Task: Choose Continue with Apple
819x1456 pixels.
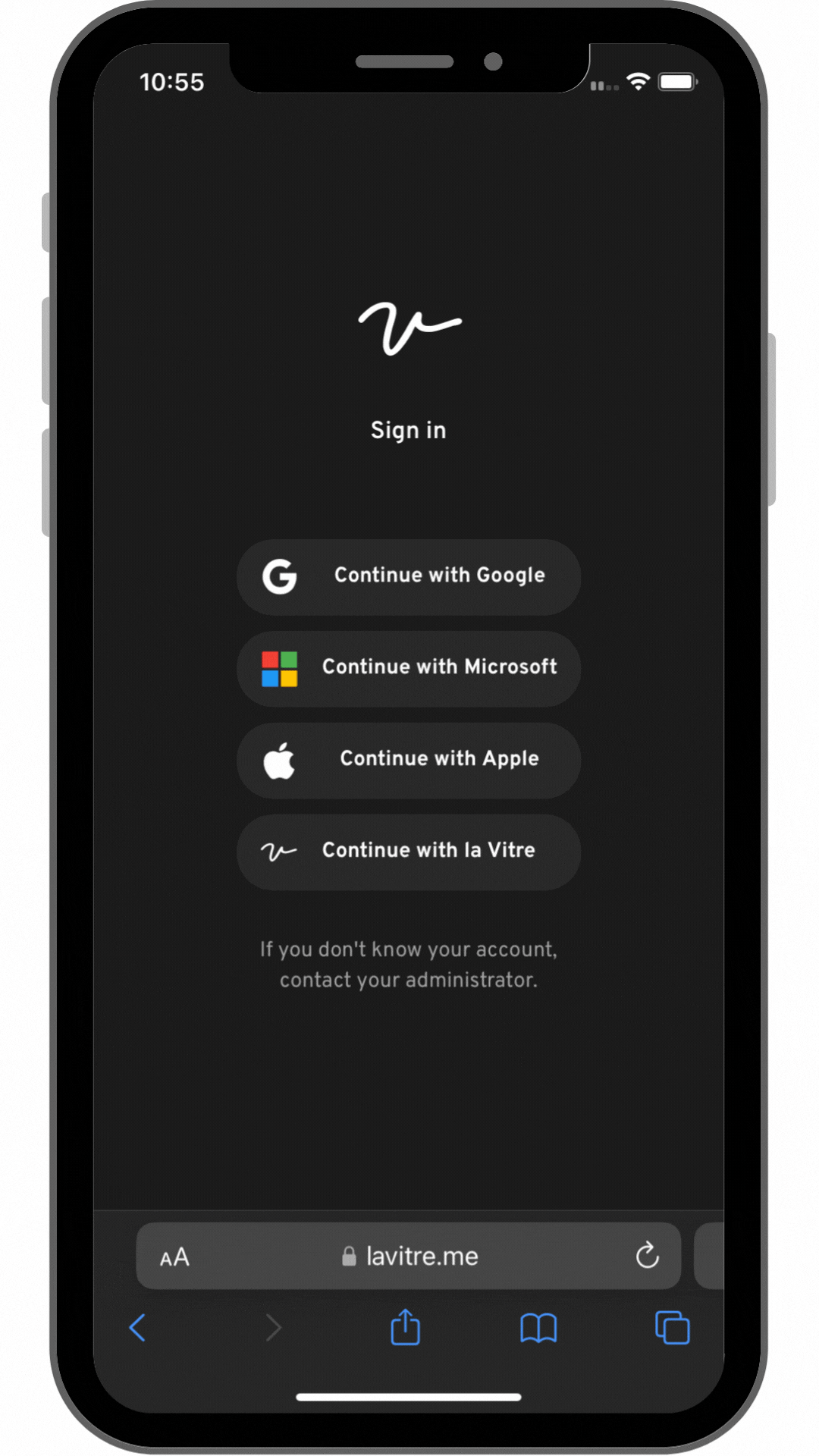Action: coord(409,760)
